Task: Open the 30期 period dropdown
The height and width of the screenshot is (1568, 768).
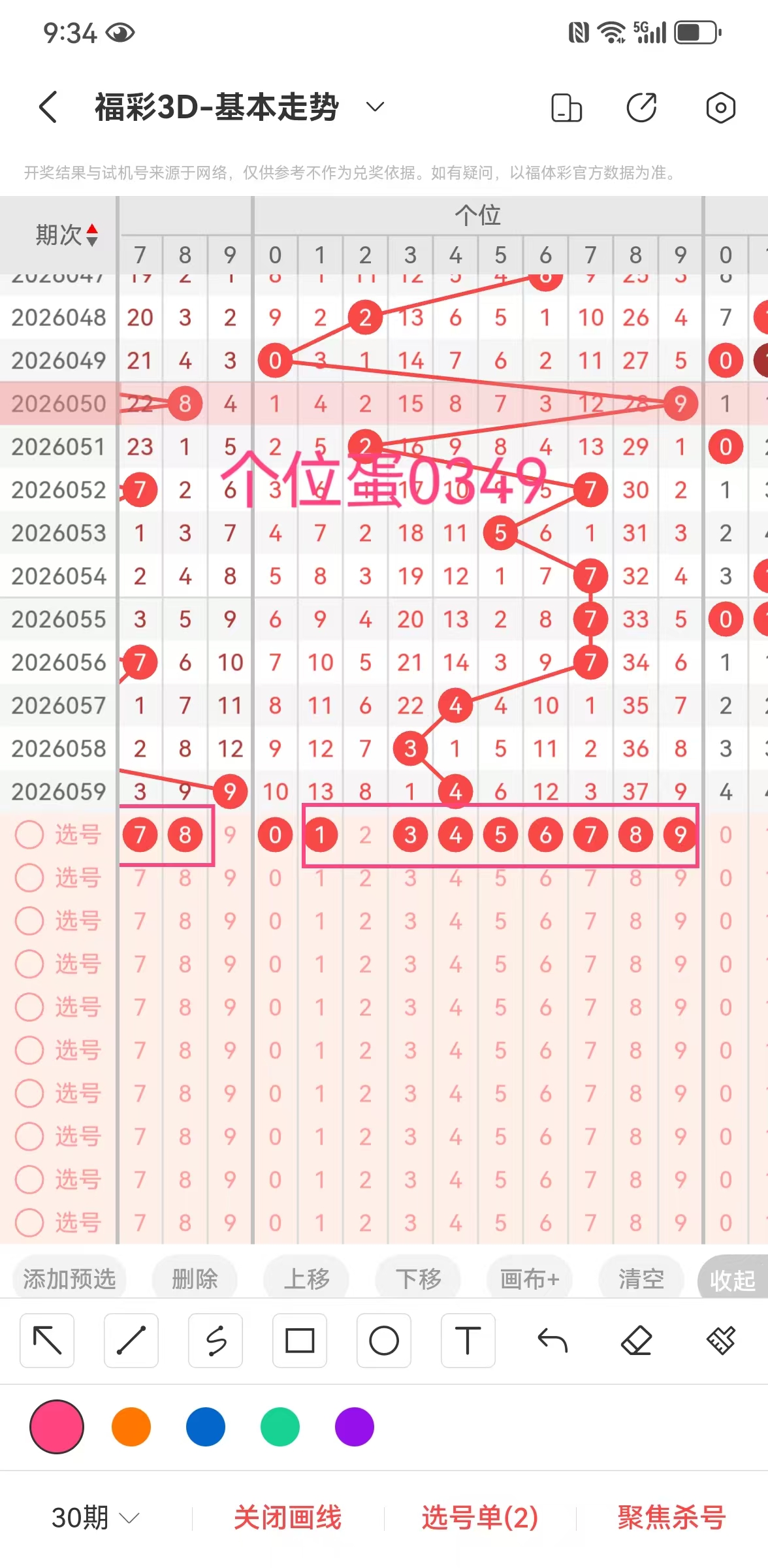Action: tap(95, 1517)
